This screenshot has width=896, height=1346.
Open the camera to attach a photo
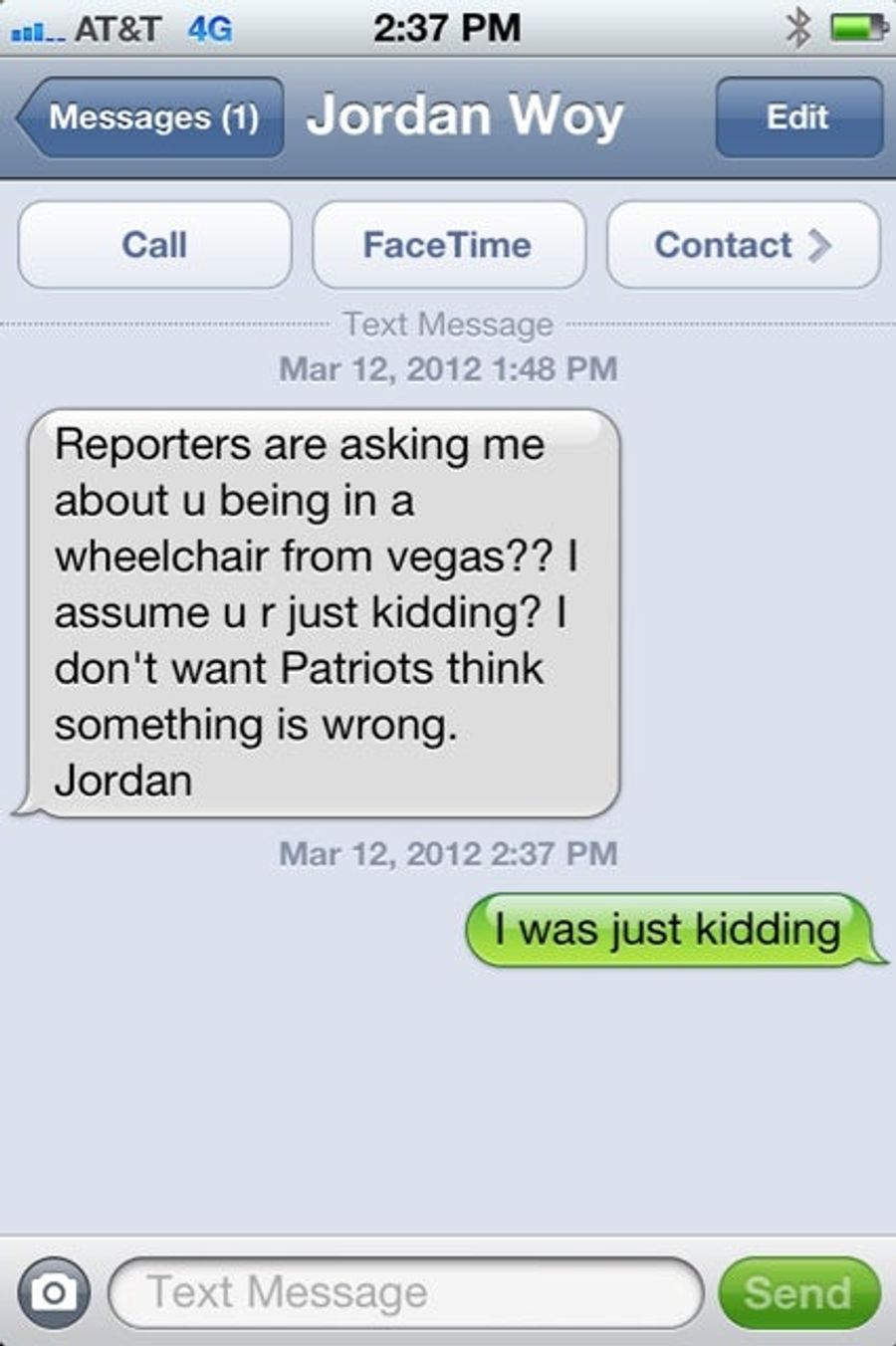(x=53, y=1293)
